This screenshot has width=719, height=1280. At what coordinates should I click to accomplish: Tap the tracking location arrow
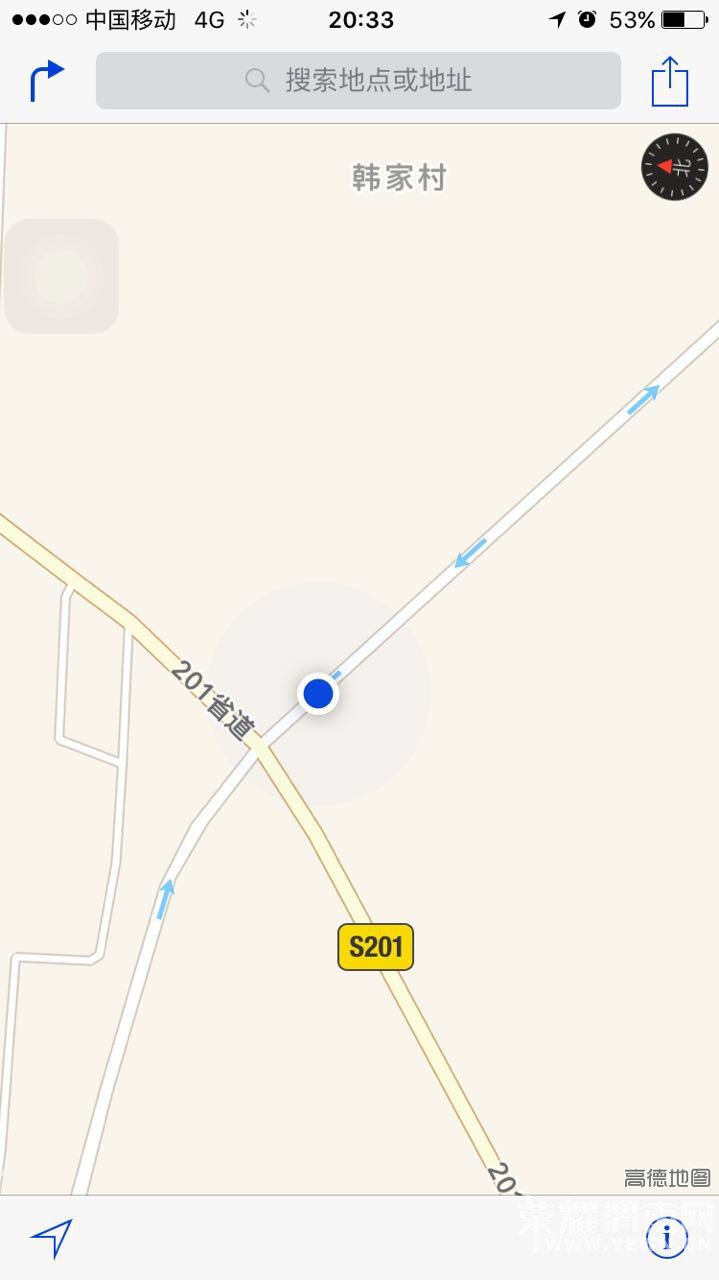[51, 1238]
